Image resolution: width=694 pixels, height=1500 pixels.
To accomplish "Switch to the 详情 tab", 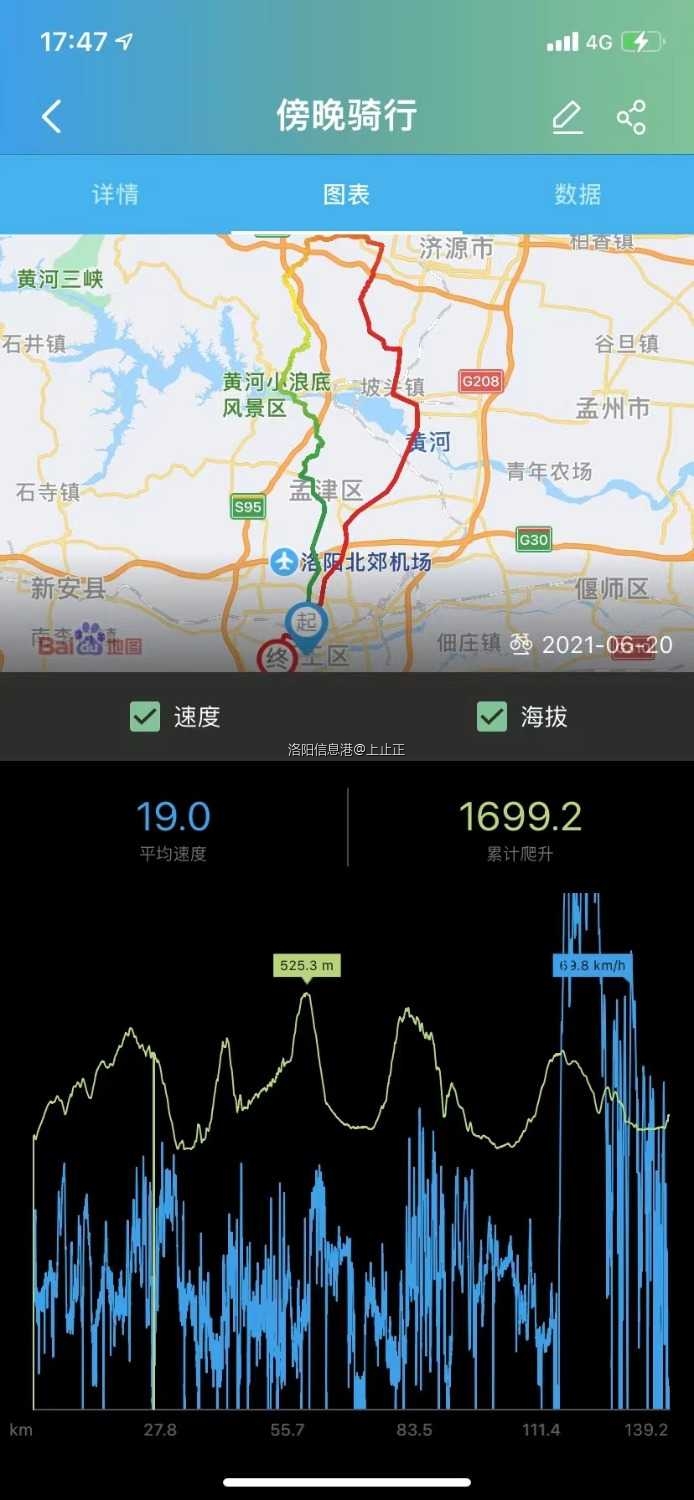I will tap(116, 194).
